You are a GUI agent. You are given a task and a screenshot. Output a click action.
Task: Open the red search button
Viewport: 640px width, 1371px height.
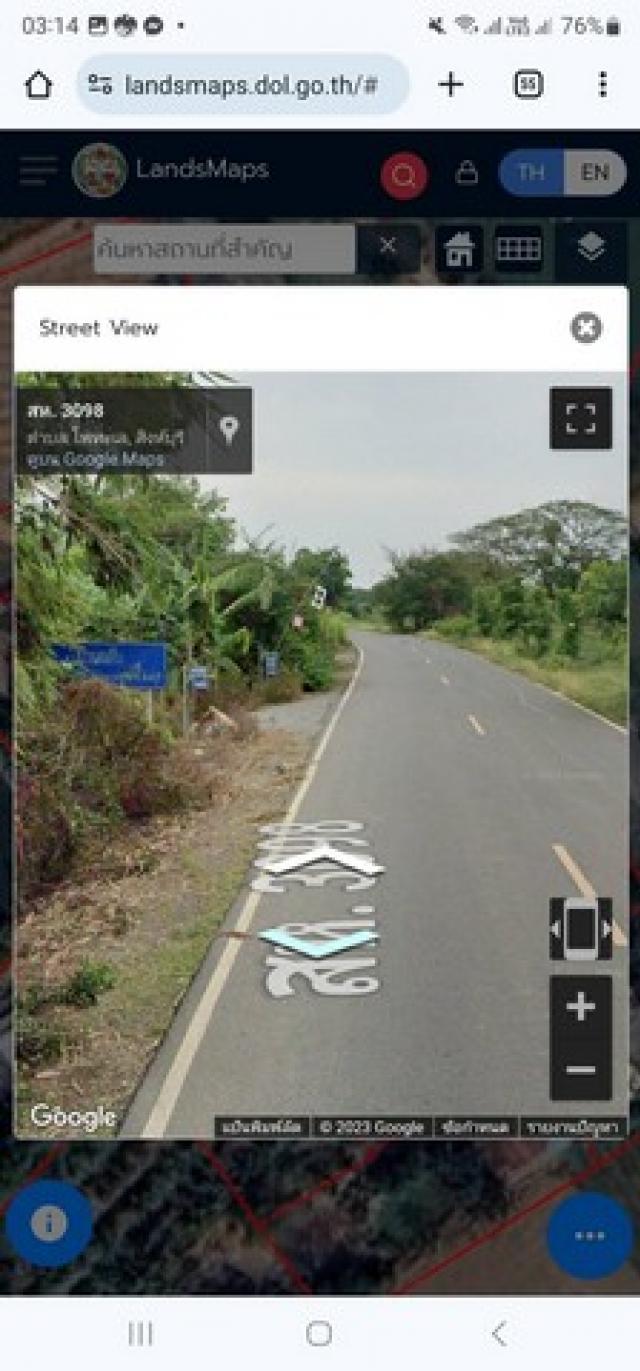pyautogui.click(x=404, y=176)
